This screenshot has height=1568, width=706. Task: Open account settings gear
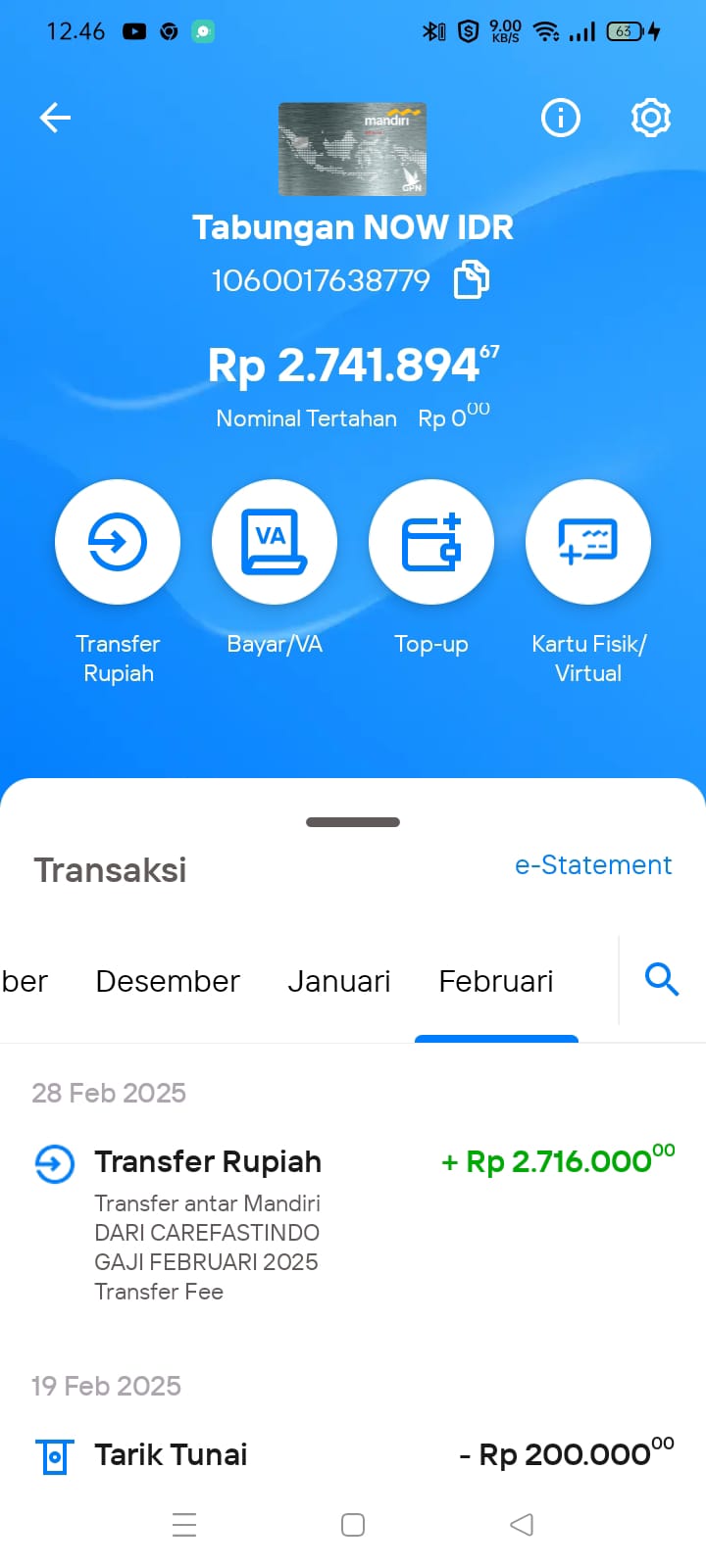(x=651, y=119)
